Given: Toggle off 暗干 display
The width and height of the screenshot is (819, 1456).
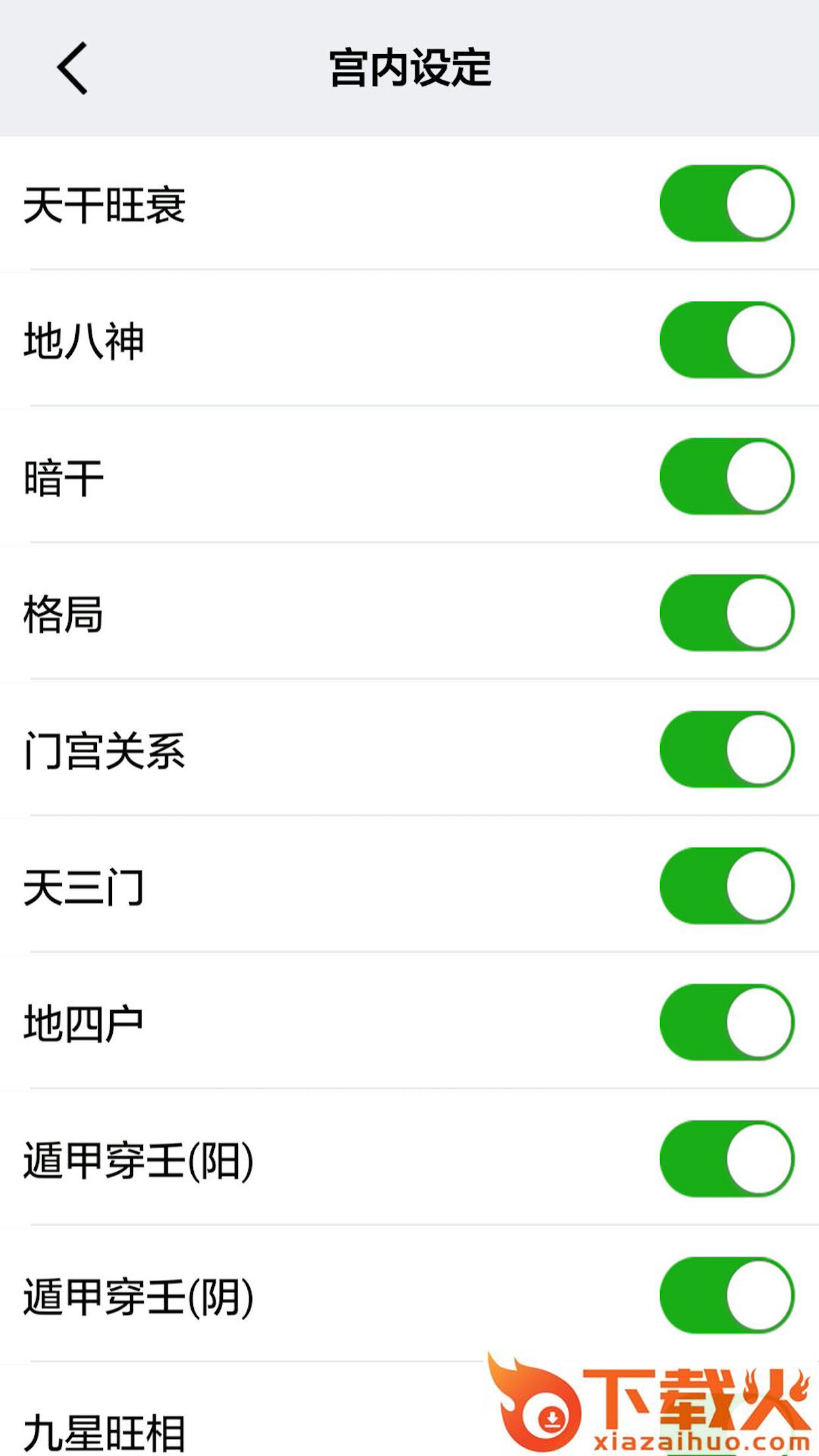Looking at the screenshot, I should click(727, 476).
